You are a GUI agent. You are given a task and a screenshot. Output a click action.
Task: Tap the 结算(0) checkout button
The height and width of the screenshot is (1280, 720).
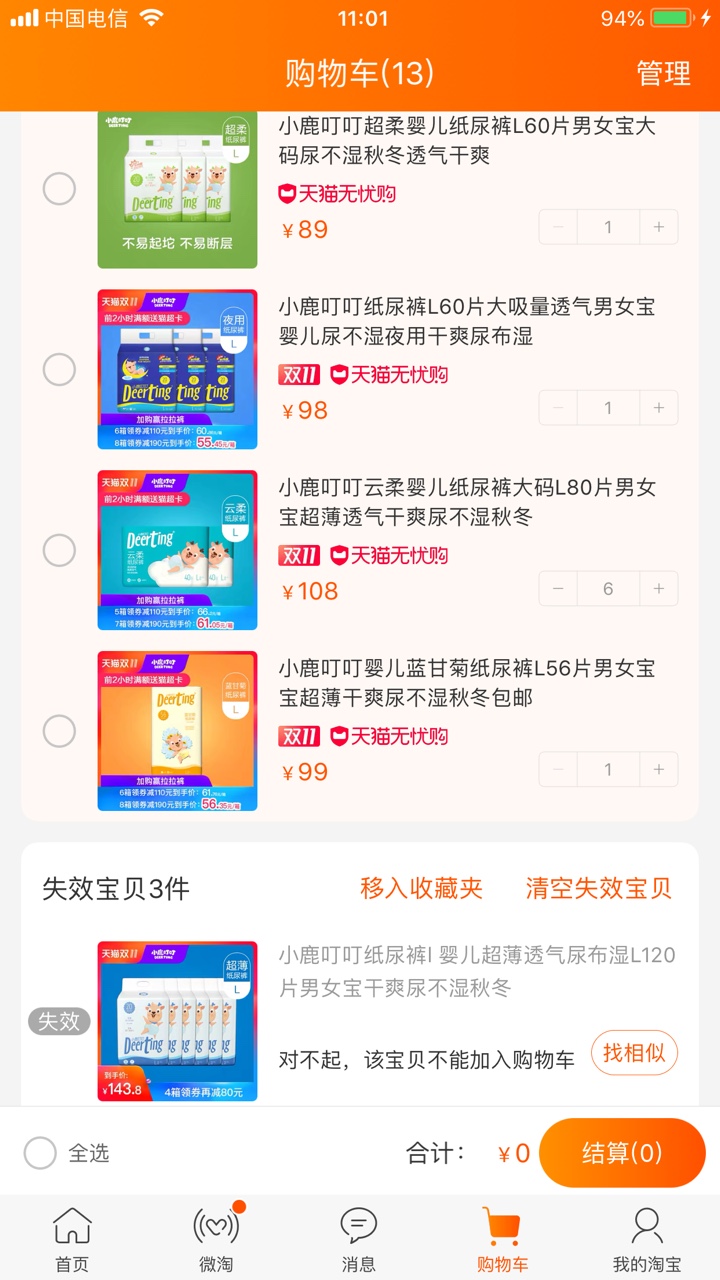(622, 1153)
